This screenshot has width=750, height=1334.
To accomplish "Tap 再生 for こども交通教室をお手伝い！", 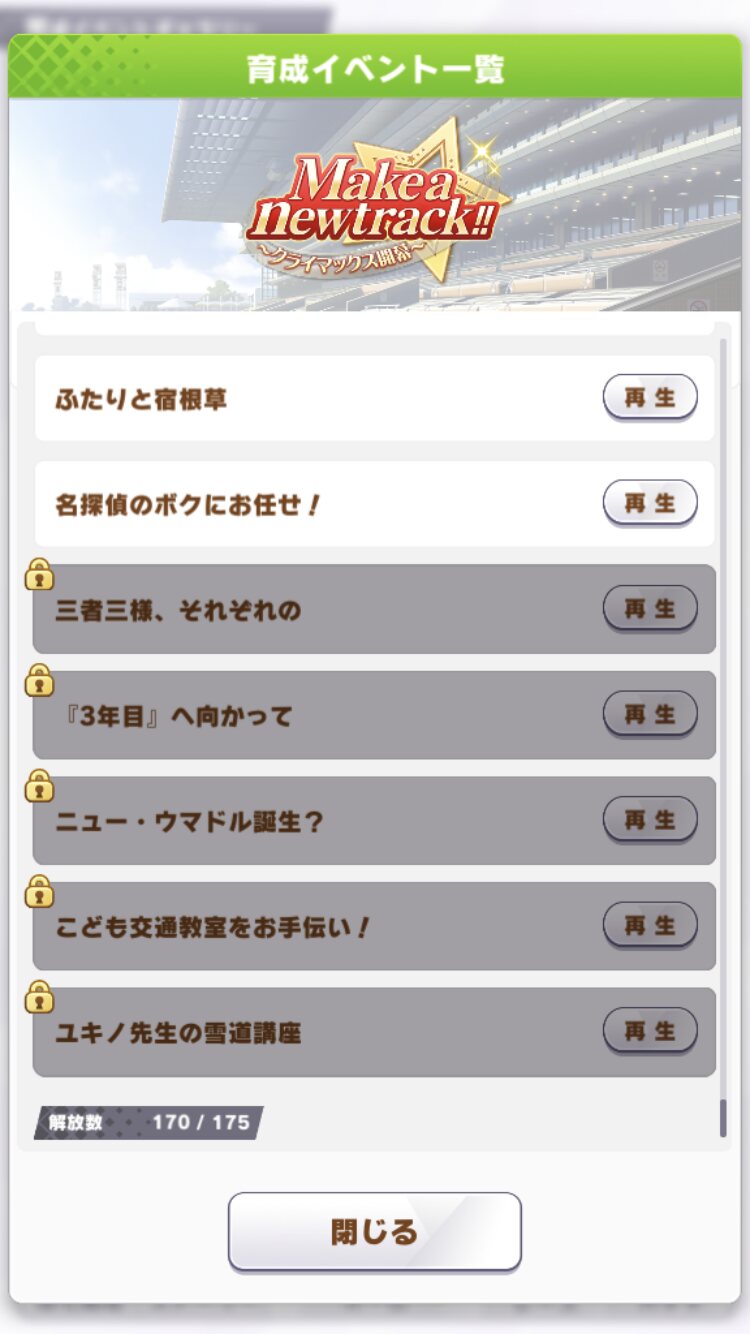I will tap(650, 926).
